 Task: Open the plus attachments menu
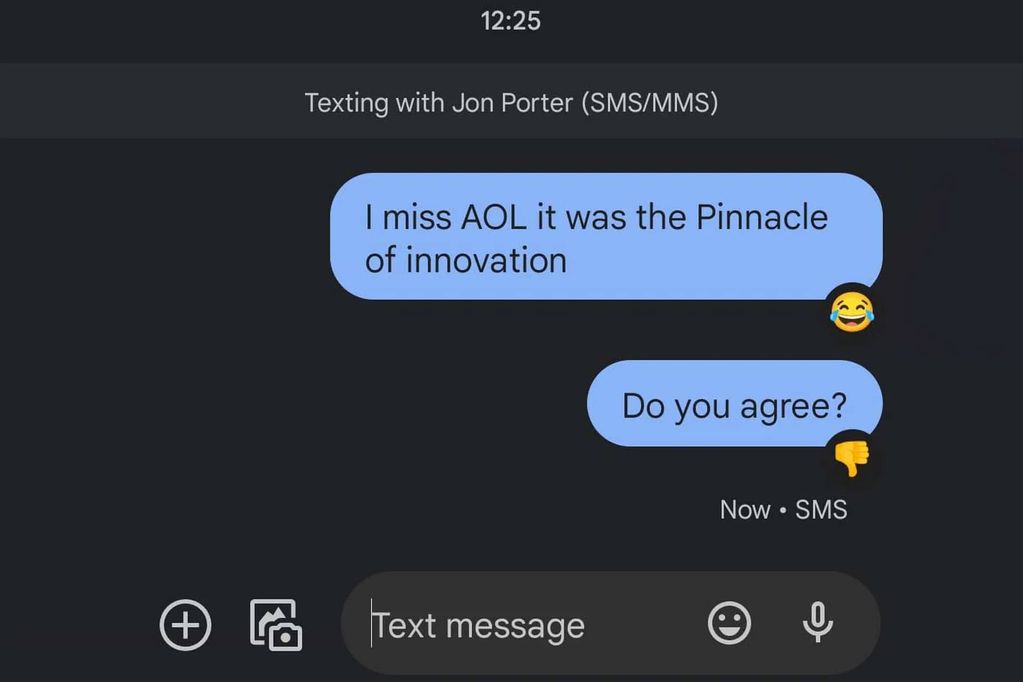point(186,626)
